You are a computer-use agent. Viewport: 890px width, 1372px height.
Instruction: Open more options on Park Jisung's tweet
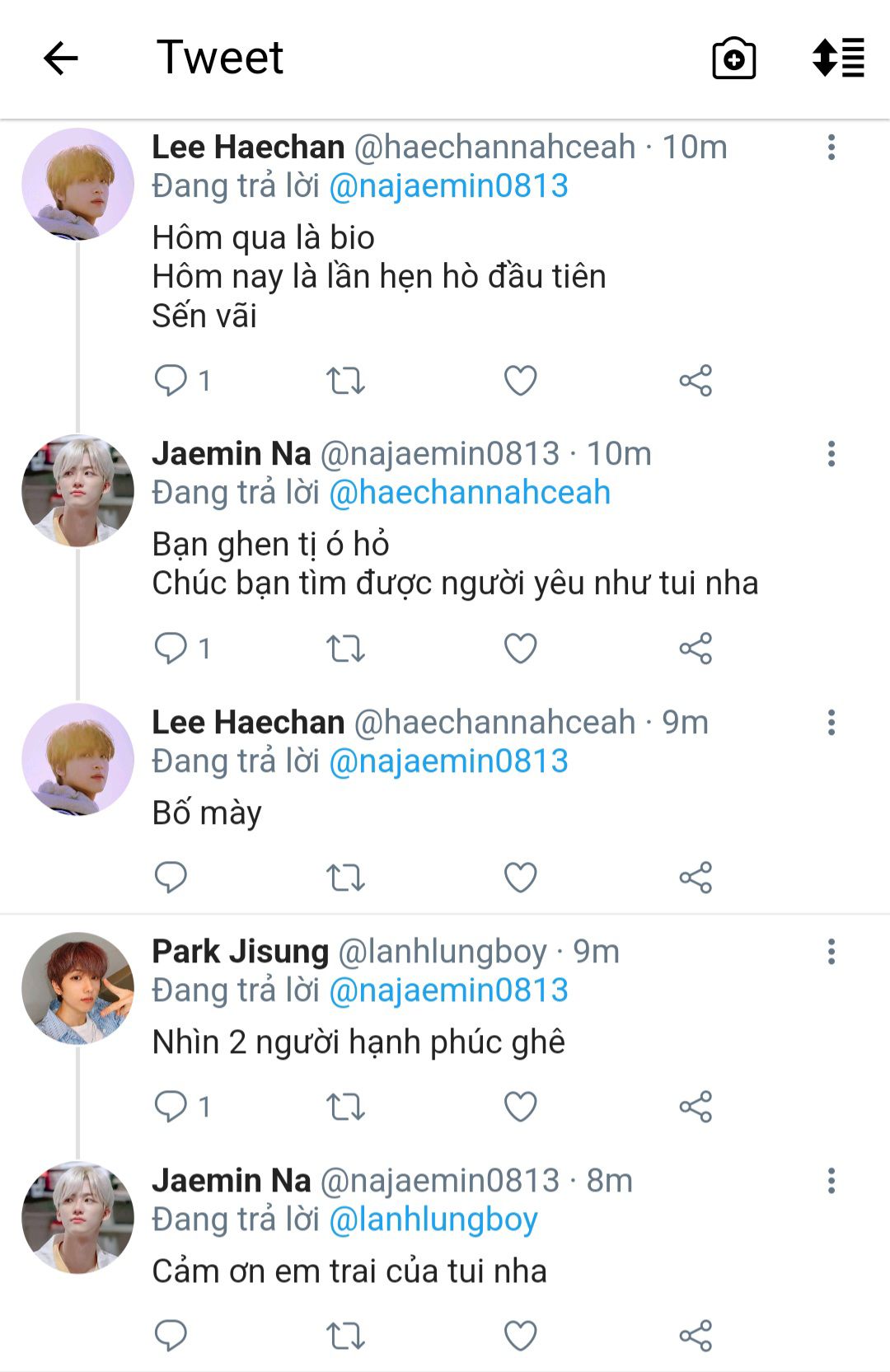(x=831, y=952)
